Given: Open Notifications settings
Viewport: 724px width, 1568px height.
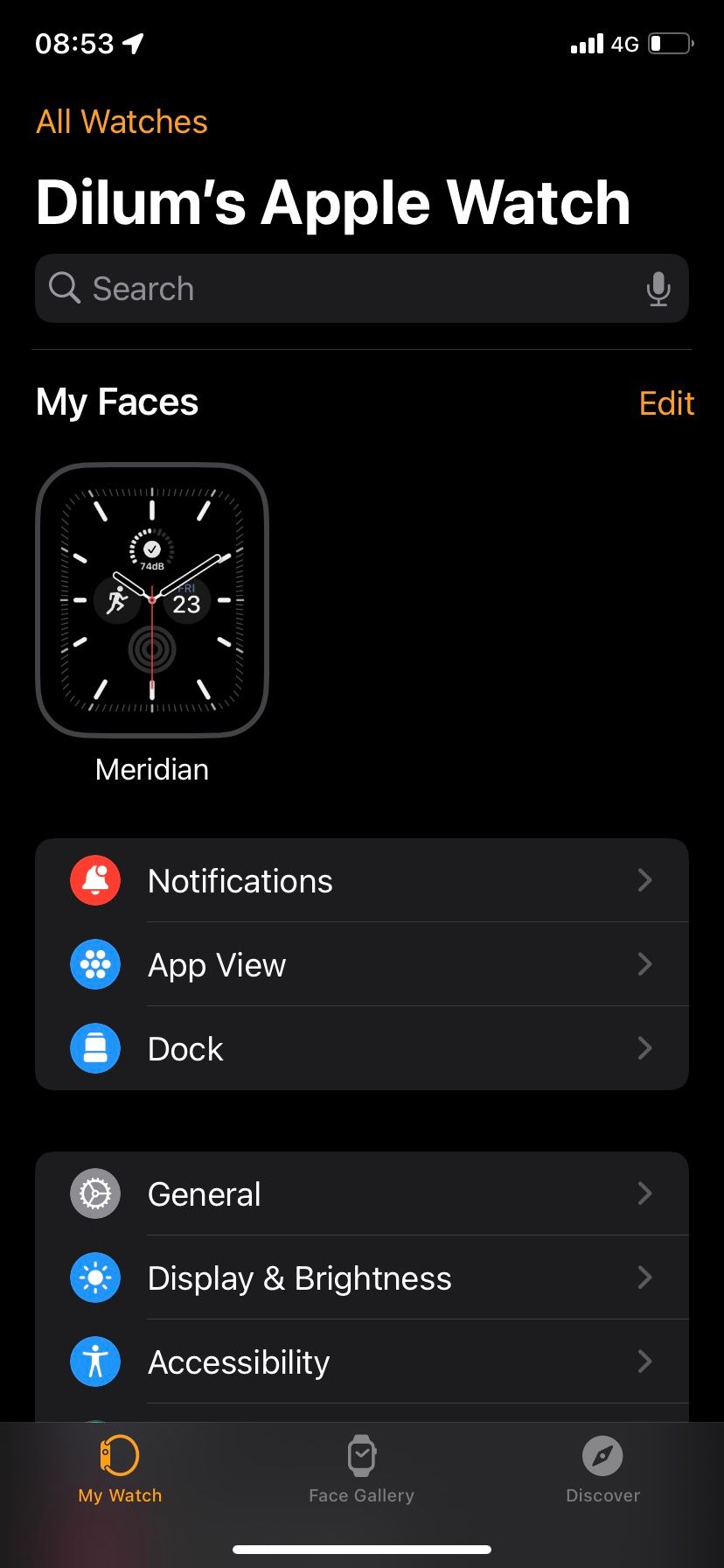Looking at the screenshot, I should 362,880.
